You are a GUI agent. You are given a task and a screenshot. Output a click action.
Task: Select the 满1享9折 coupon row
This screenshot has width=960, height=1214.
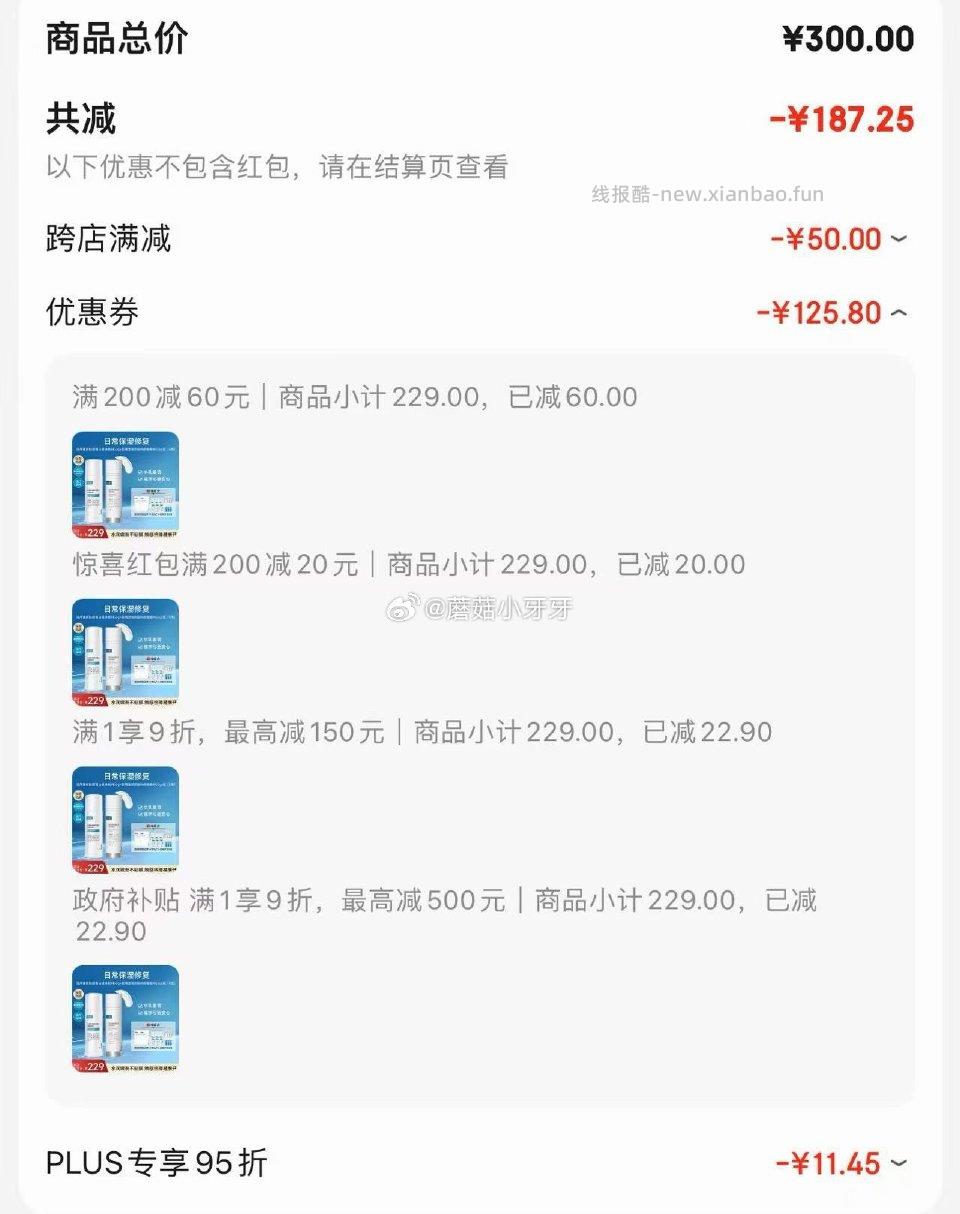click(x=420, y=732)
